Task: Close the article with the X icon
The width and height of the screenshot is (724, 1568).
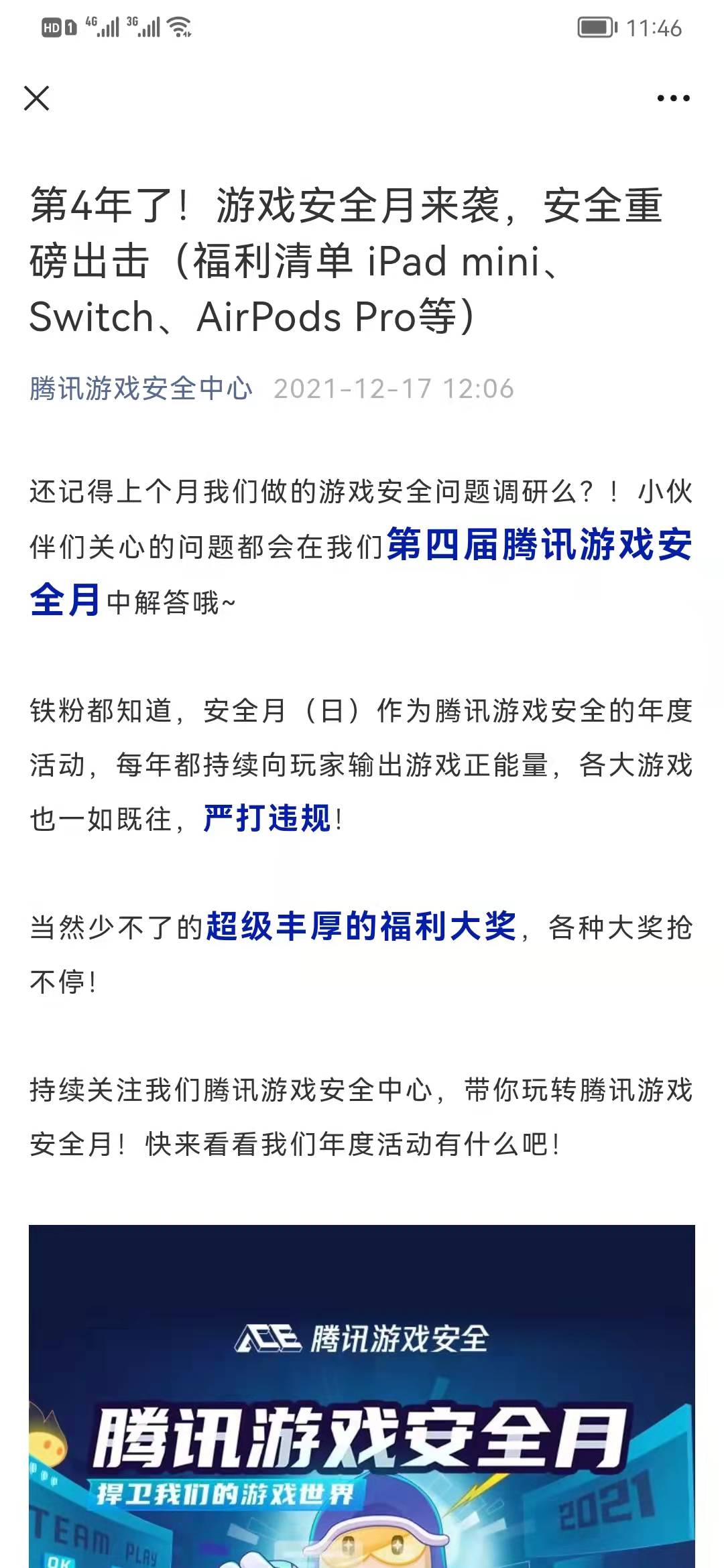Action: click(37, 99)
